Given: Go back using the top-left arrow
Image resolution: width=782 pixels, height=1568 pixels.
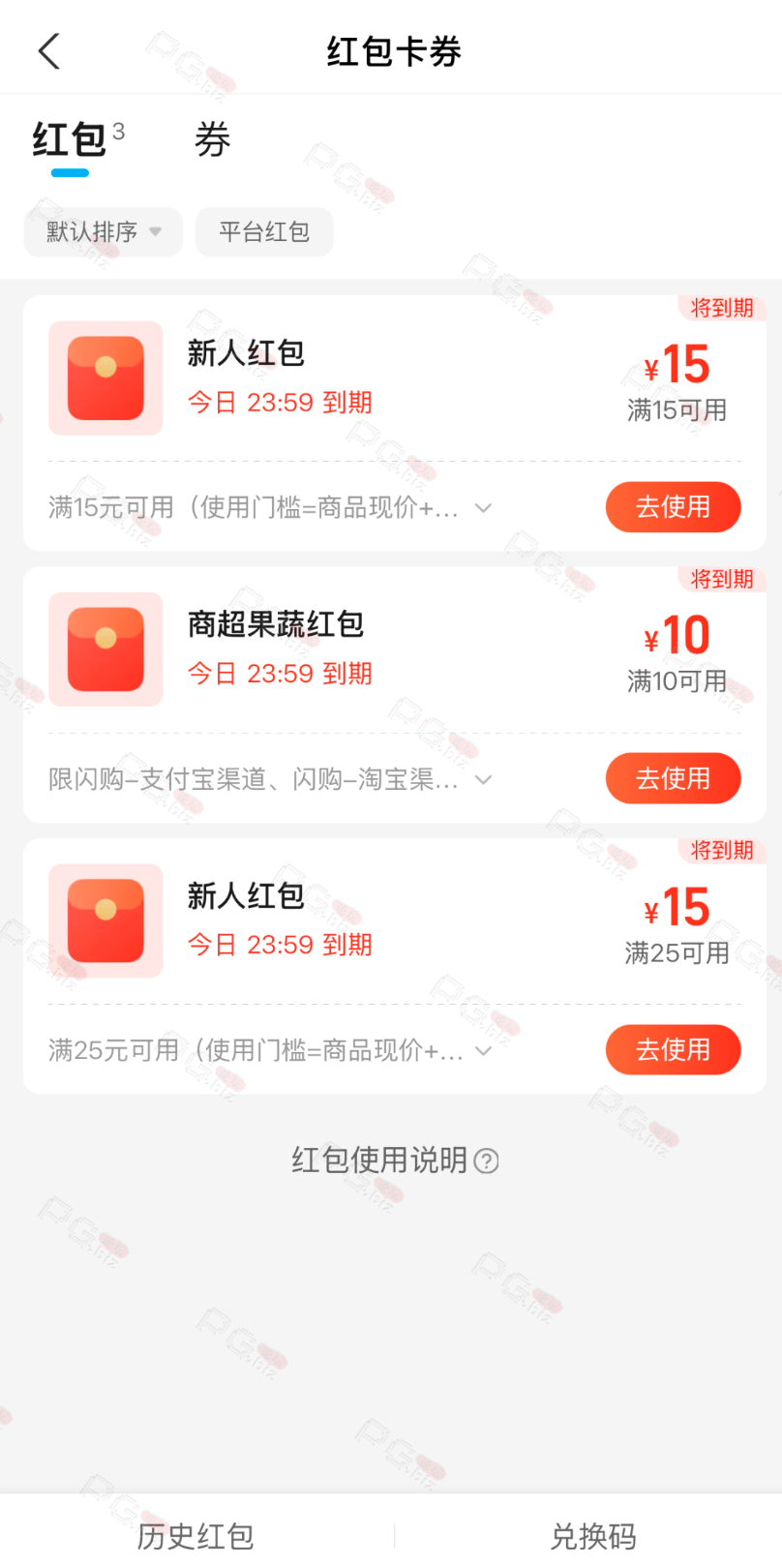Looking at the screenshot, I should pos(49,51).
